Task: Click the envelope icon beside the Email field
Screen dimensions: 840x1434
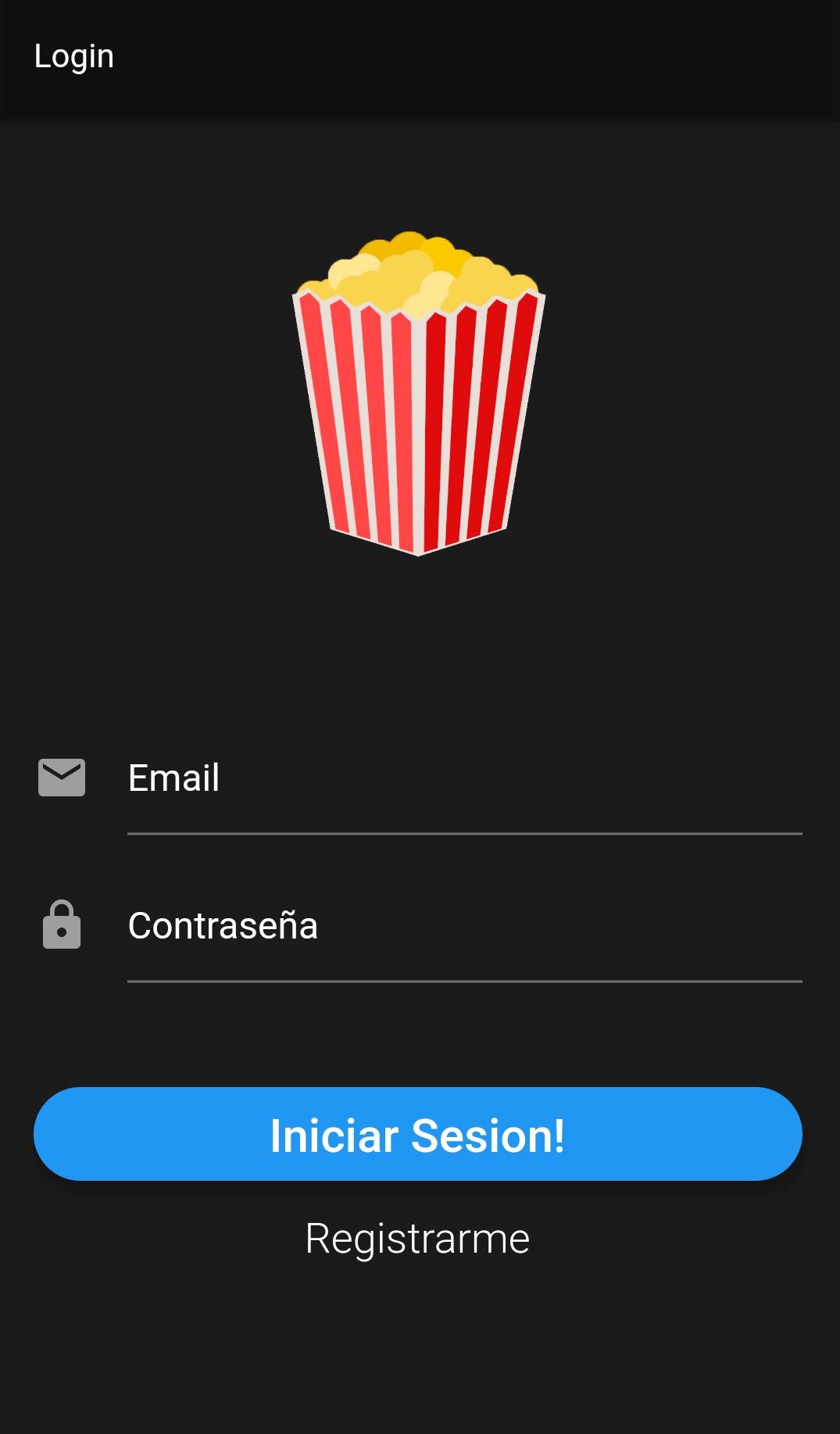Action: click(x=61, y=777)
